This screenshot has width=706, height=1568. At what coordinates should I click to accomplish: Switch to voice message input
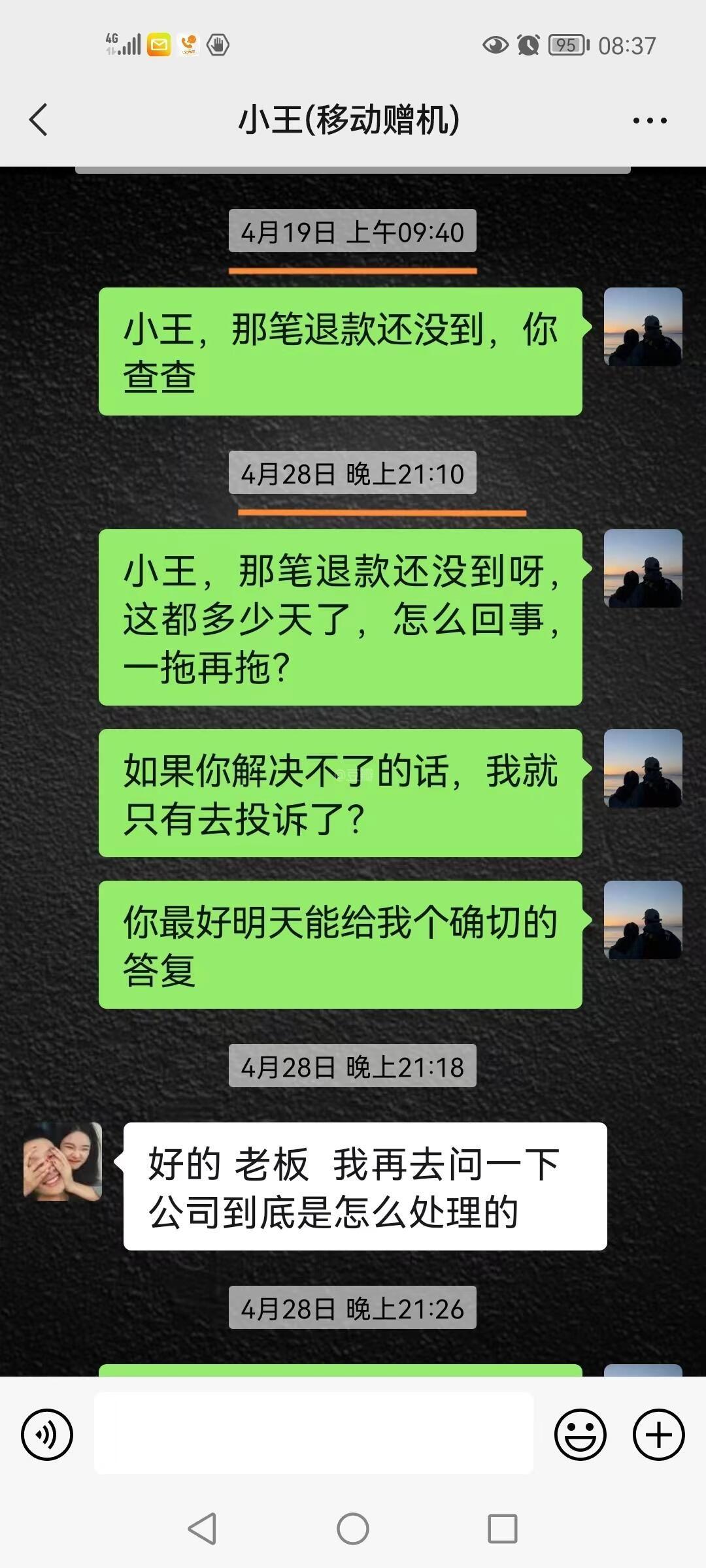(47, 1435)
